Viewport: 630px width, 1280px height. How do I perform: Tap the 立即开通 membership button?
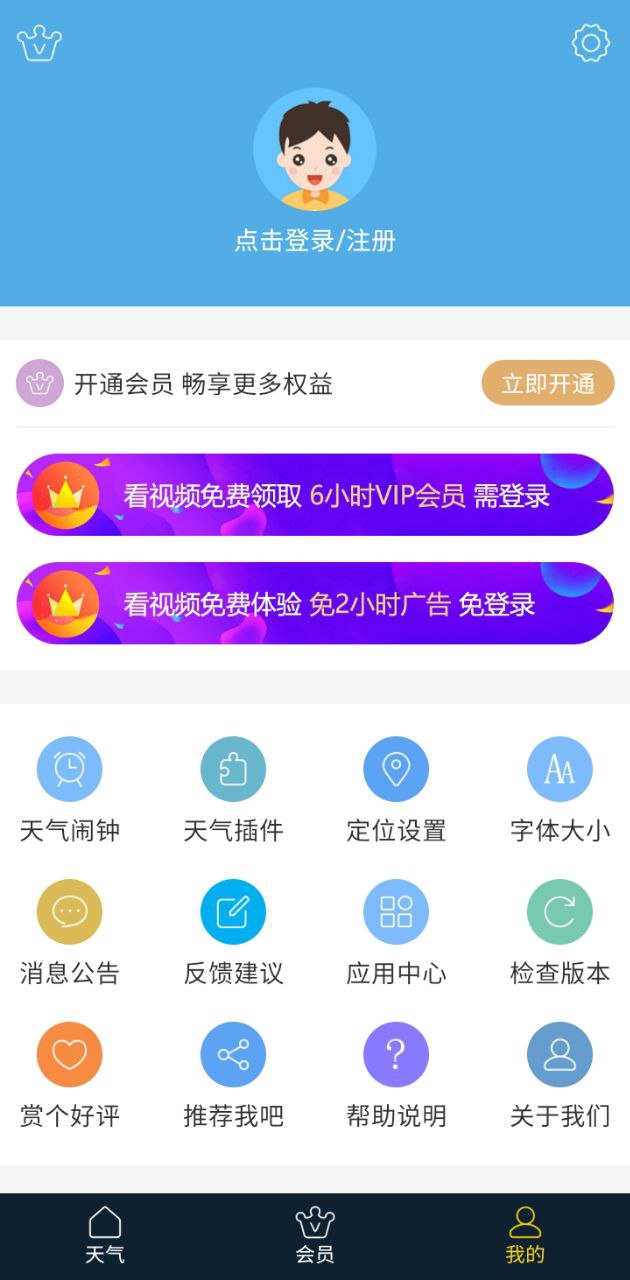pos(547,383)
